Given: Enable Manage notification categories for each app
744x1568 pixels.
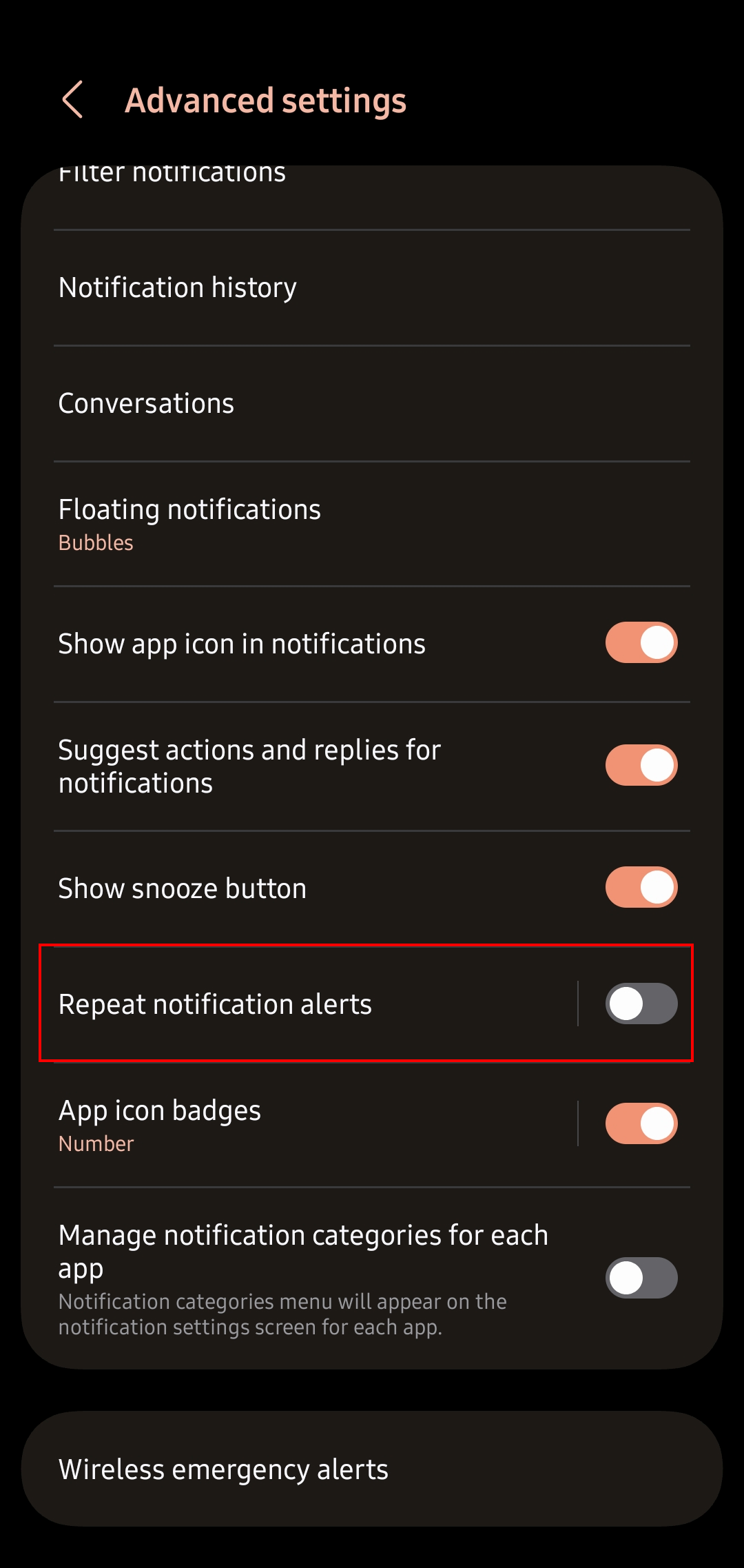Looking at the screenshot, I should (641, 1278).
